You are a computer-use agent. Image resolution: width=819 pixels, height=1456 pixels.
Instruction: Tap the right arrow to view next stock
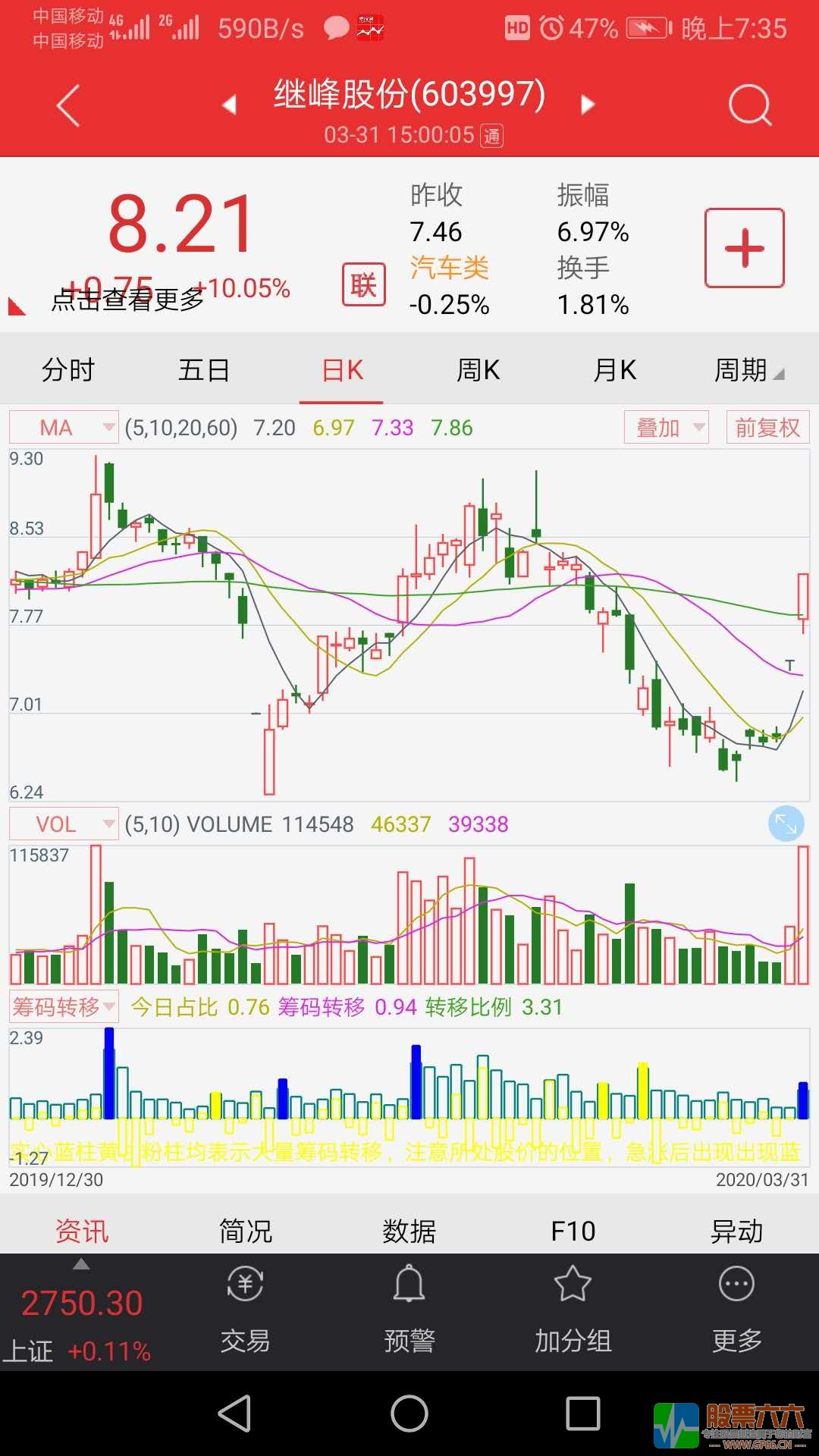pos(585,104)
